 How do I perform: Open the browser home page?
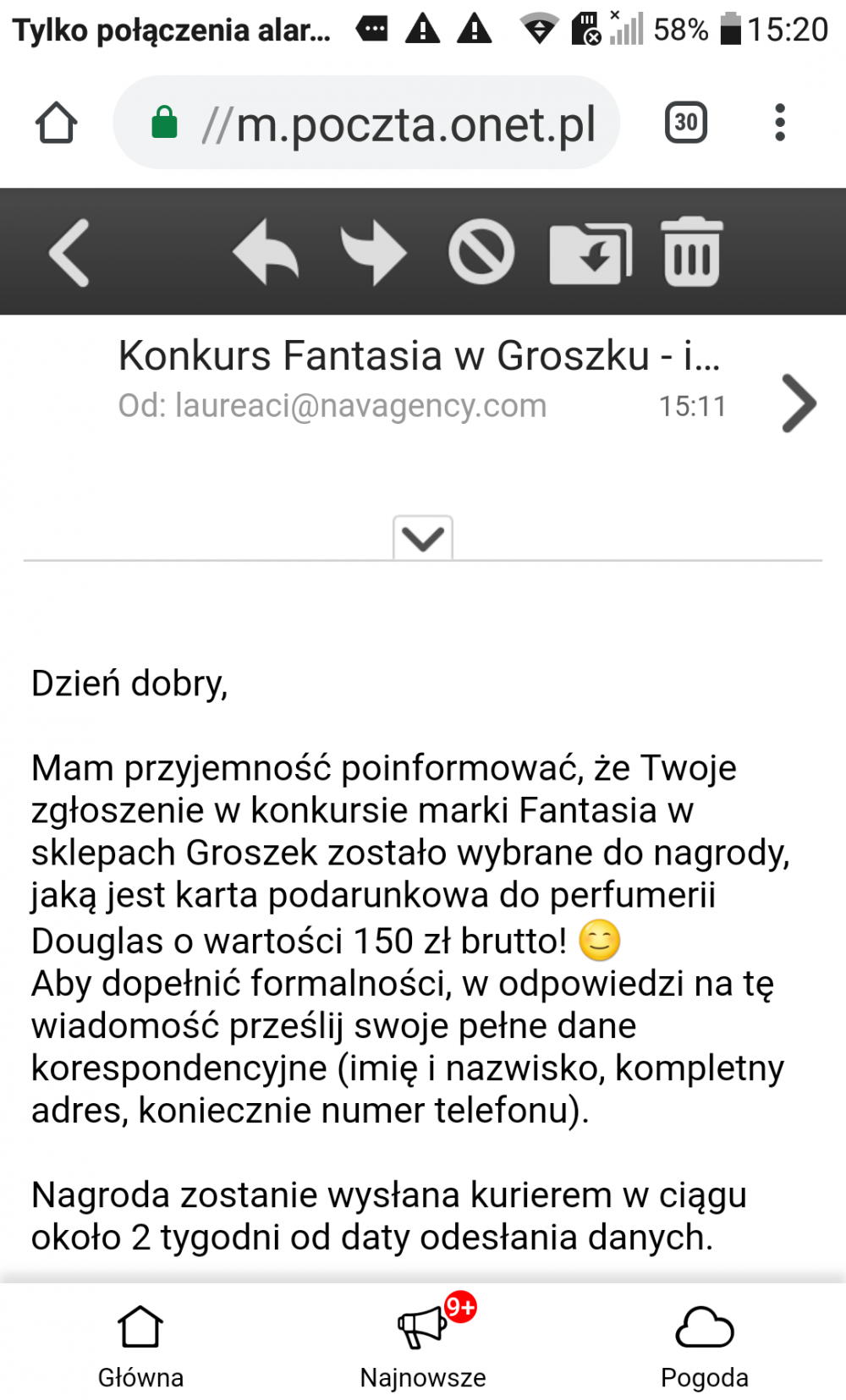click(57, 123)
